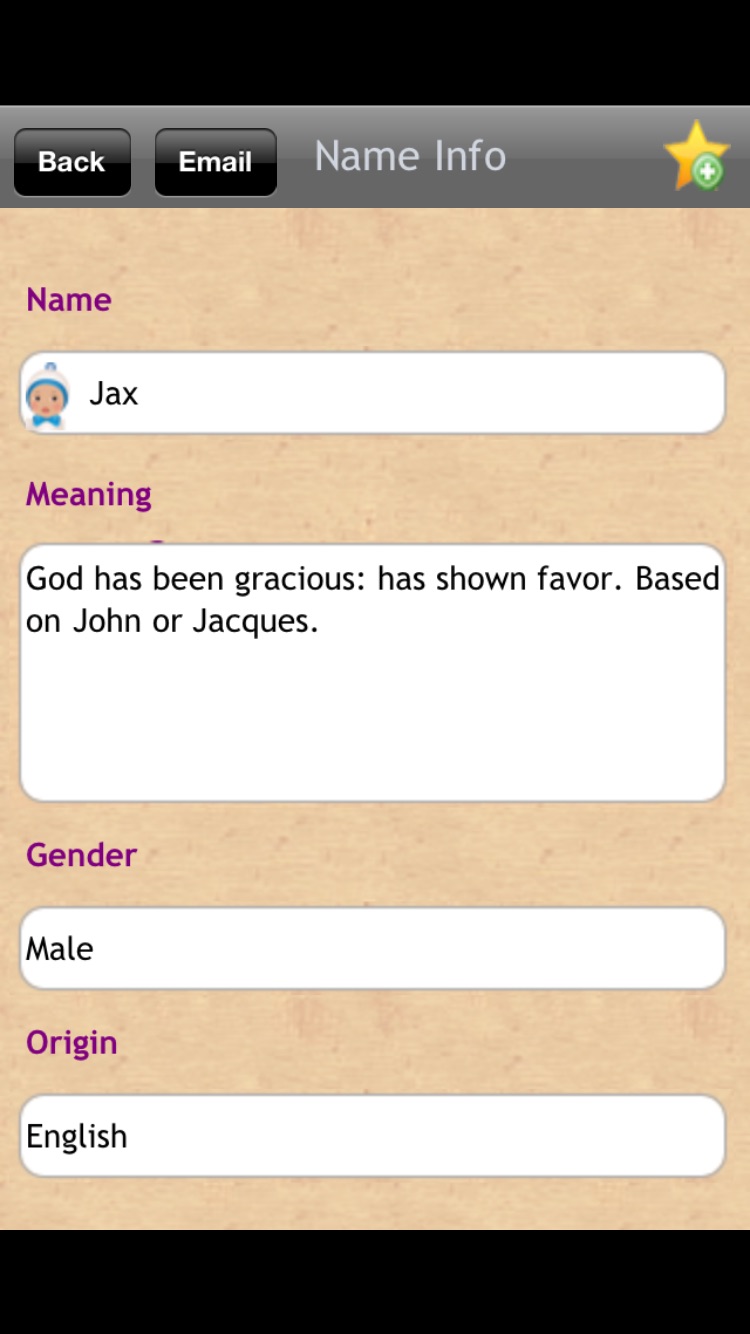Add Jax to favorites with star icon
This screenshot has height=1334, width=750.
(696, 157)
